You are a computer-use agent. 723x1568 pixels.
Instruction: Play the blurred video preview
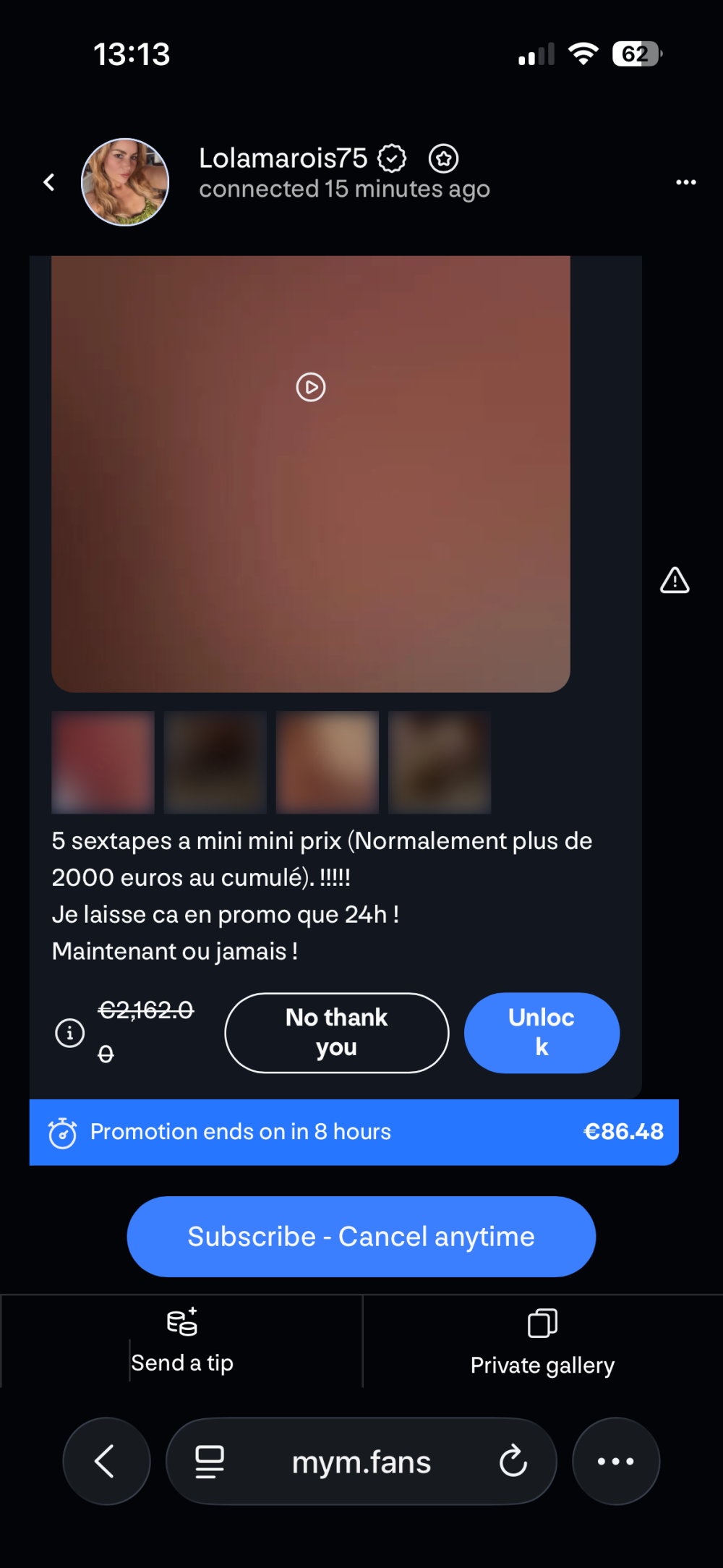311,388
